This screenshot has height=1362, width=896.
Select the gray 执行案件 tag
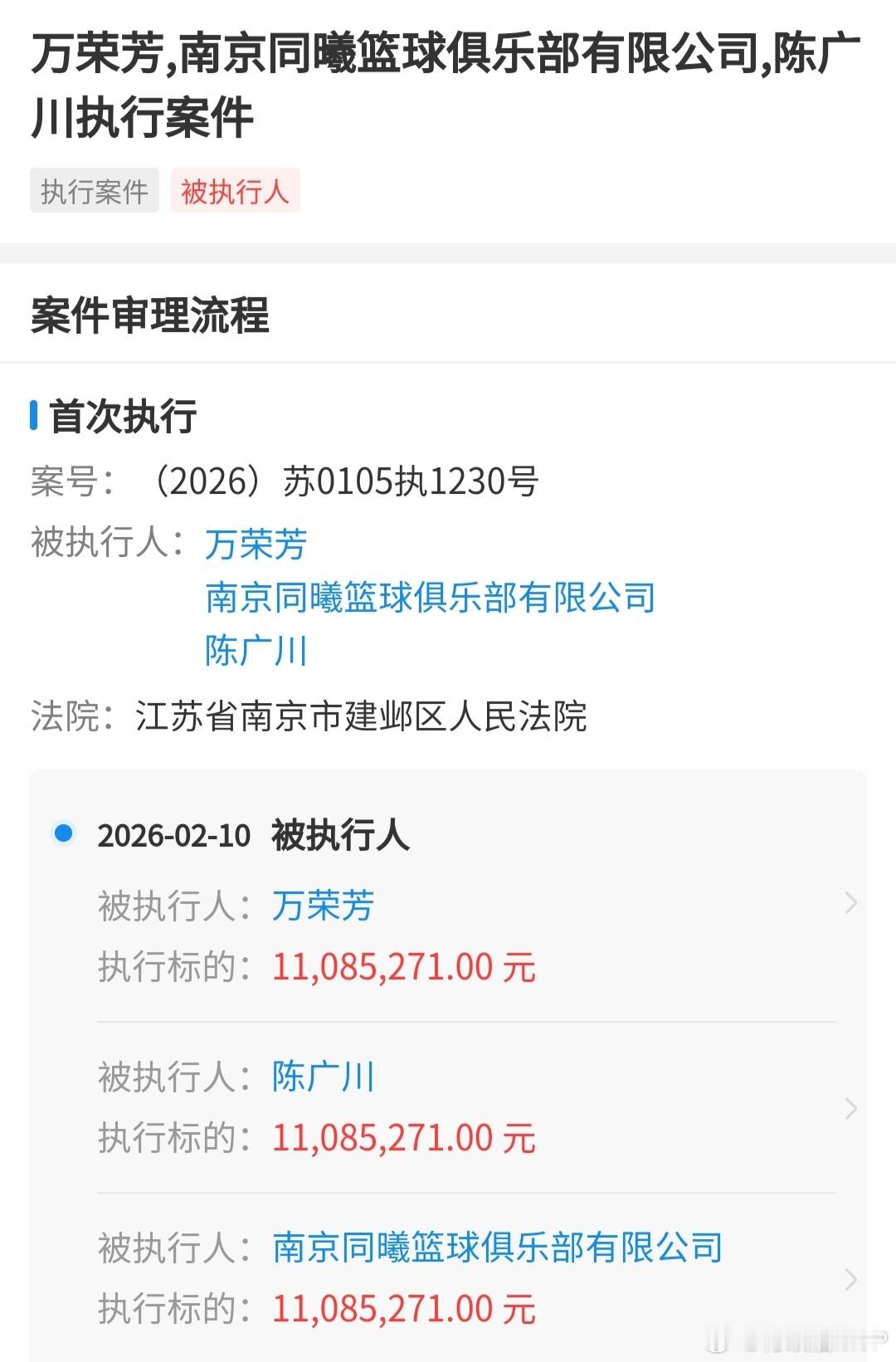pyautogui.click(x=94, y=190)
